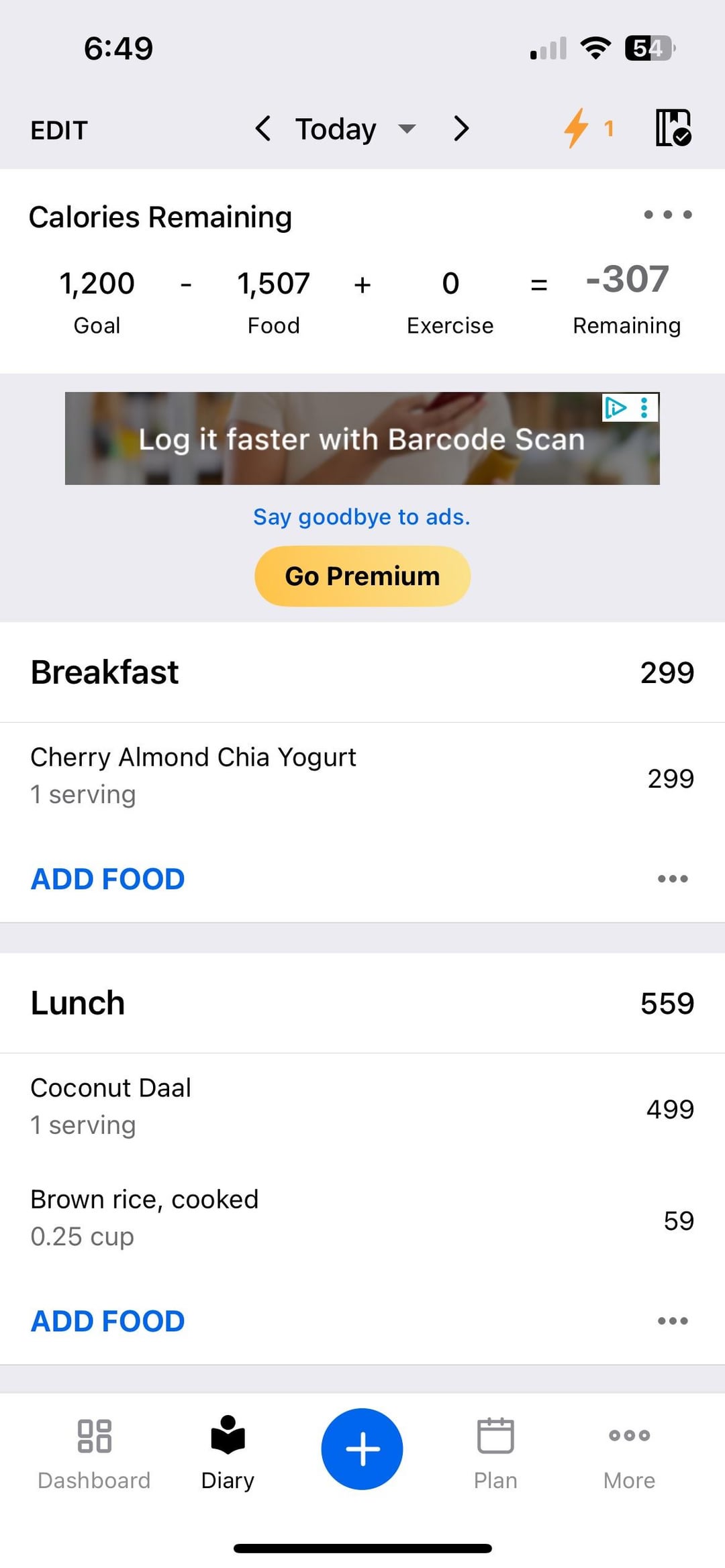Tap EDIT in the top bar
The width and height of the screenshot is (725, 1568).
tap(59, 130)
